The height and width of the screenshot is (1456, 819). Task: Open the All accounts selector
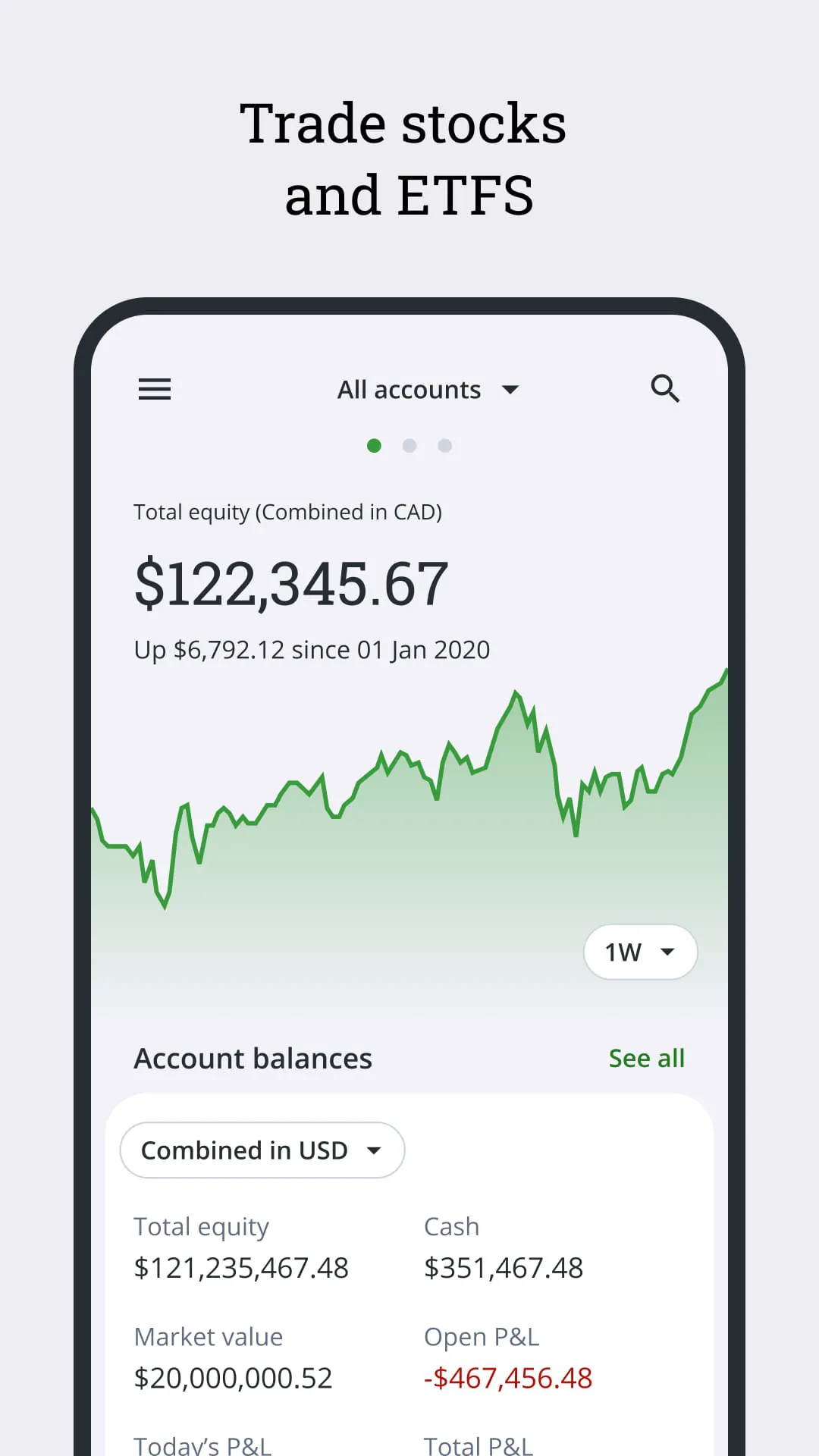point(409,389)
